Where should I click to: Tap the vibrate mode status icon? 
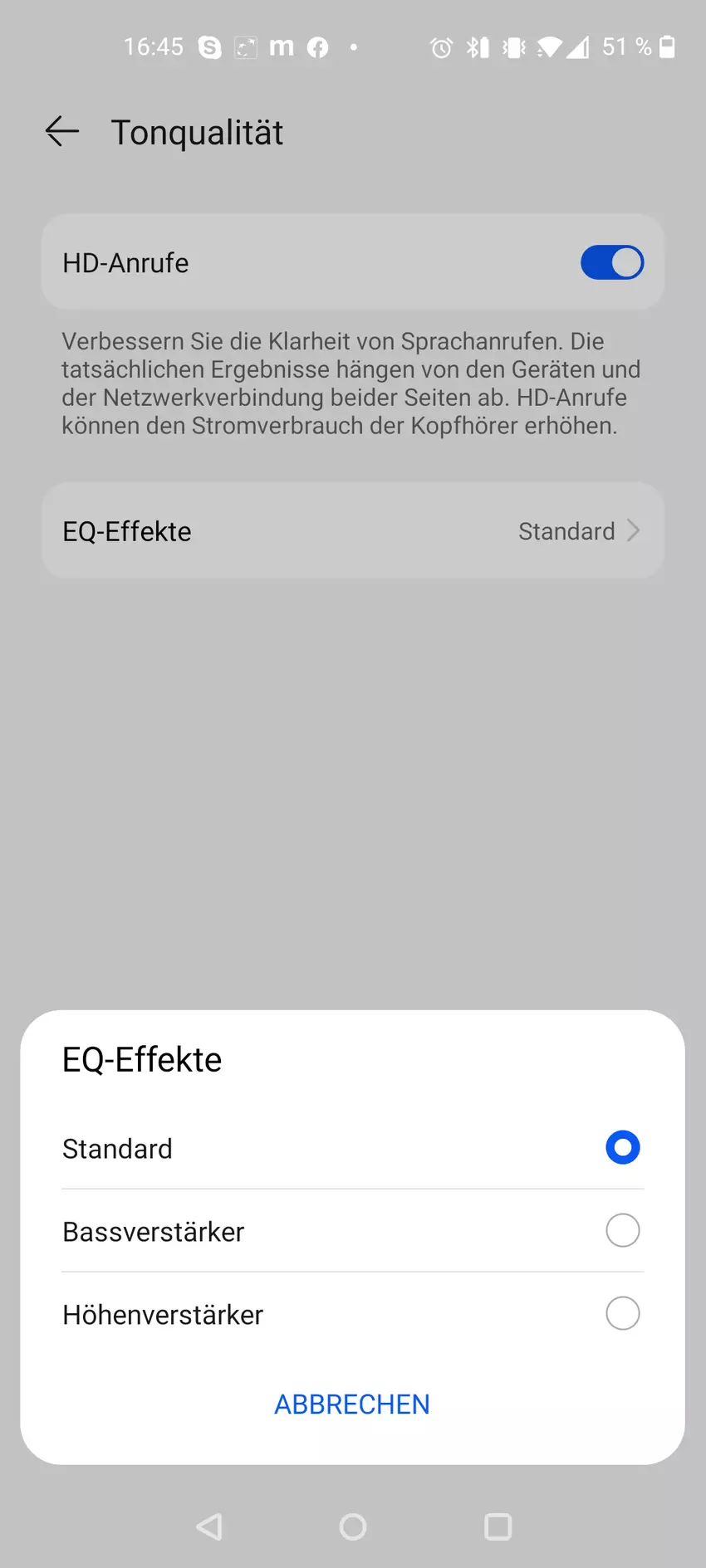[512, 47]
